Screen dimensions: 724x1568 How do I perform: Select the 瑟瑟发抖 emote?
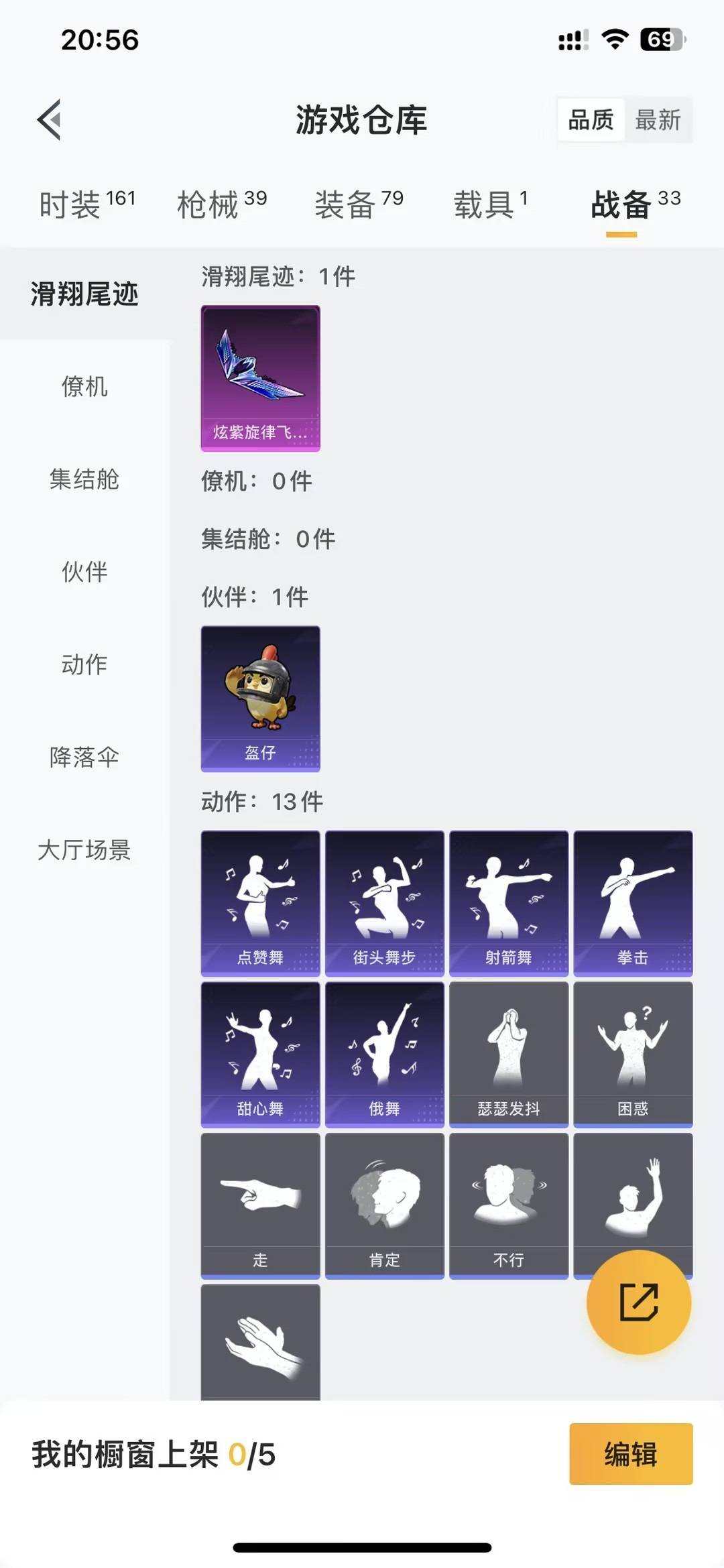click(x=509, y=1052)
